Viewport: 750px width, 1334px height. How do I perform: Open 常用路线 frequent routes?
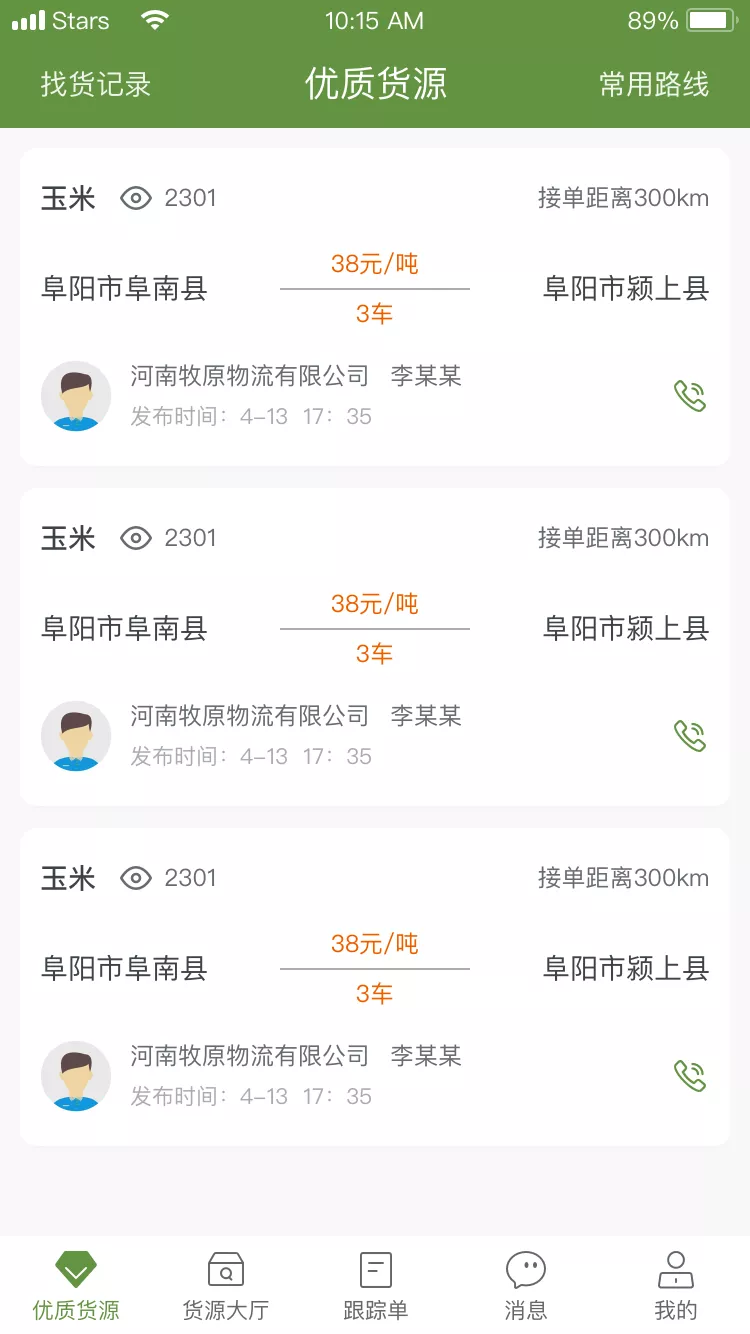654,84
